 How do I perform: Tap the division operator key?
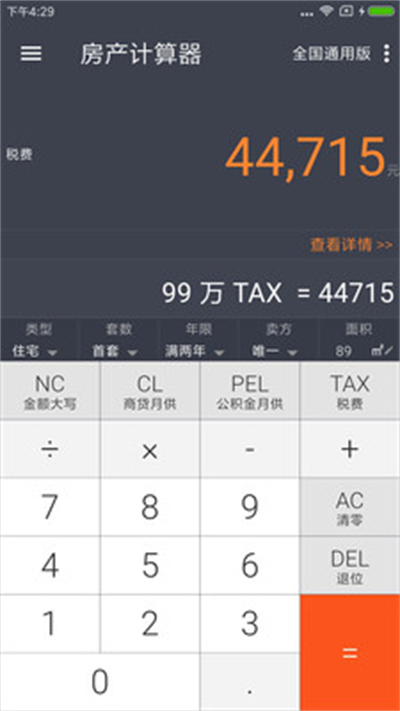(x=50, y=449)
